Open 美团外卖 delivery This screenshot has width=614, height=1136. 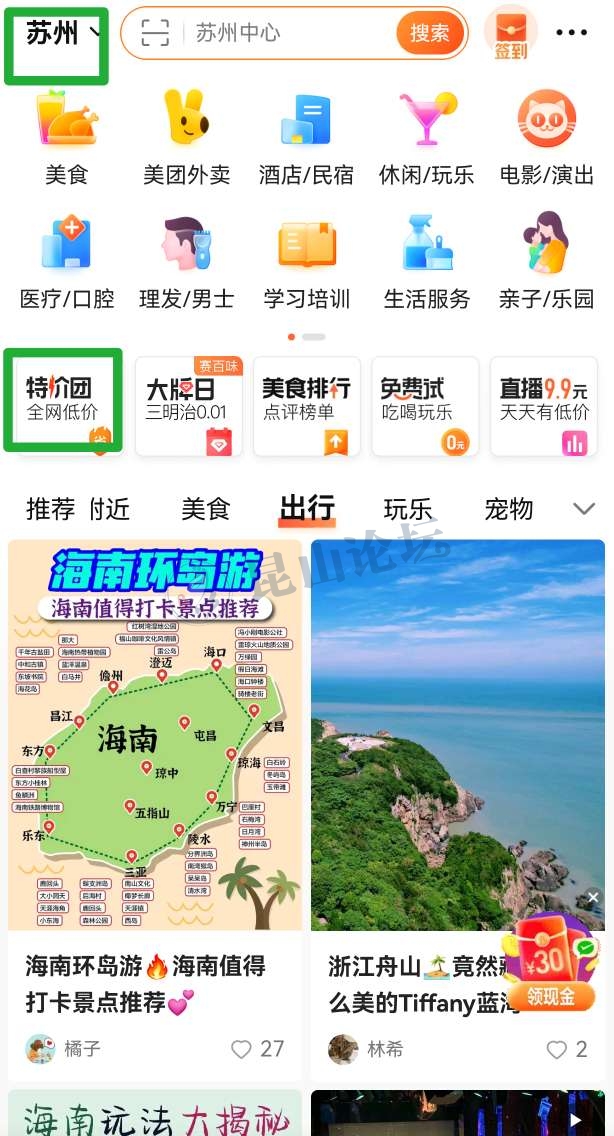click(x=186, y=137)
